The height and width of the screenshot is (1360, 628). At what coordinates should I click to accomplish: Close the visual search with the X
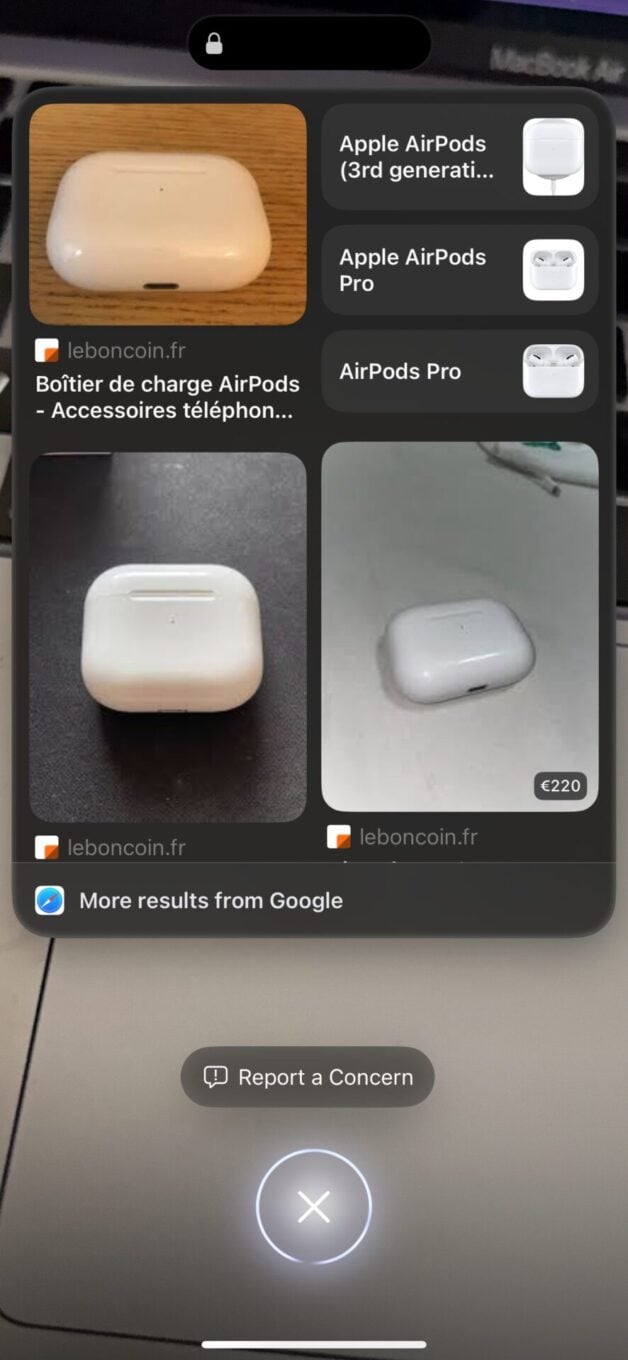(314, 1207)
